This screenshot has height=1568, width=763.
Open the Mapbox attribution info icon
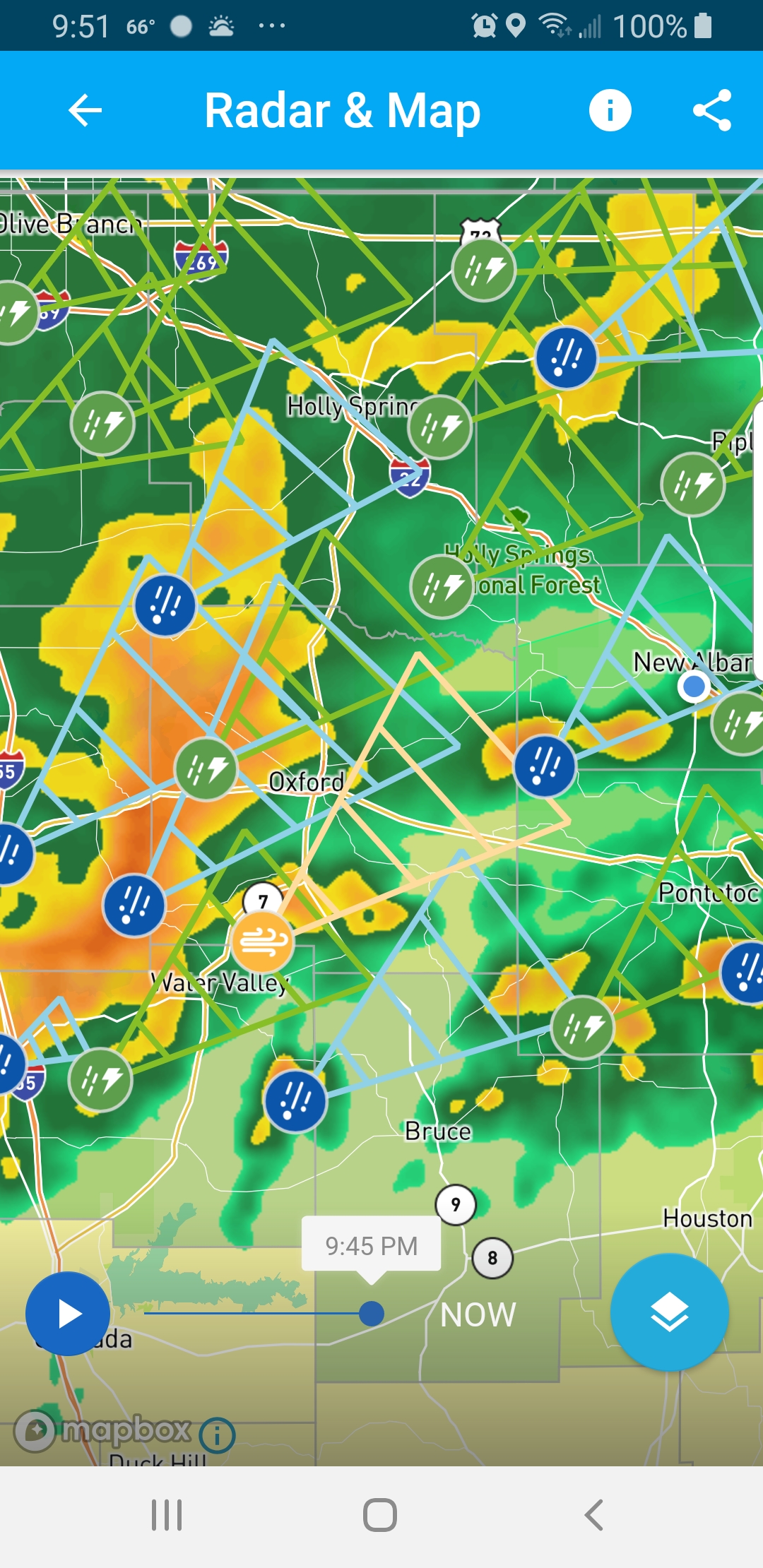[217, 1435]
